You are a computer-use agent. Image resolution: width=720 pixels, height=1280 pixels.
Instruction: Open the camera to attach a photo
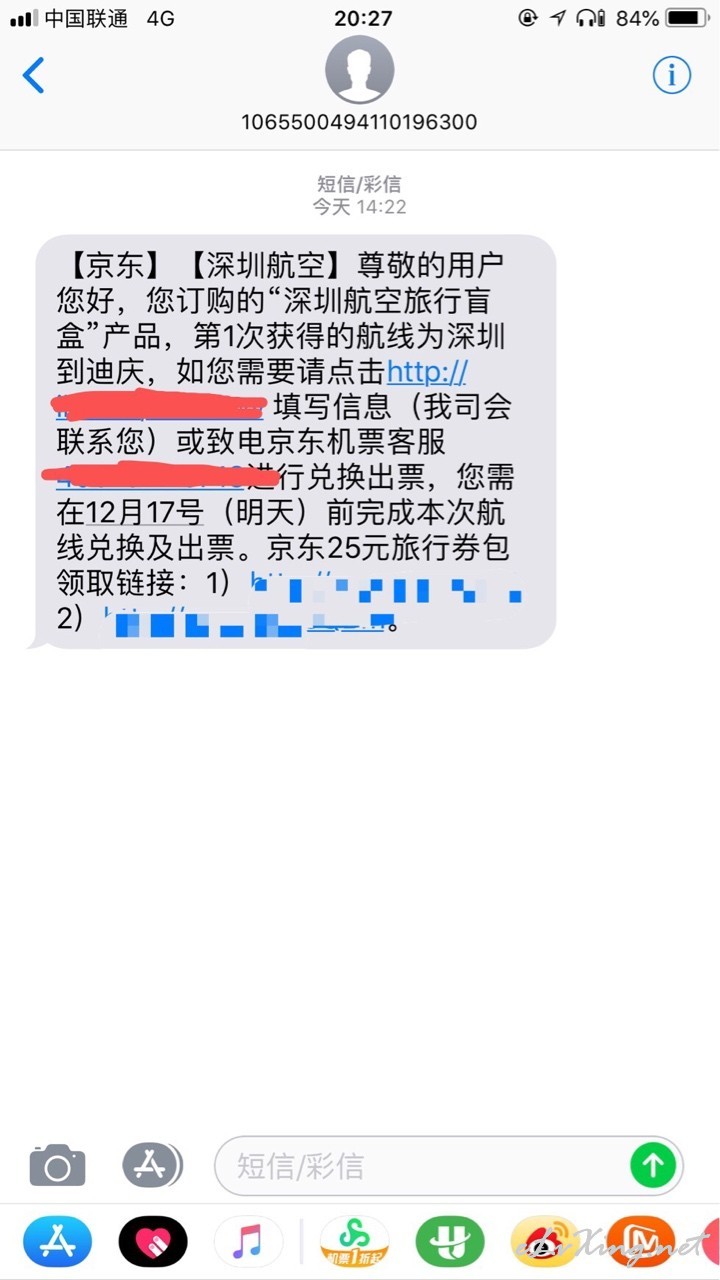(x=57, y=1165)
